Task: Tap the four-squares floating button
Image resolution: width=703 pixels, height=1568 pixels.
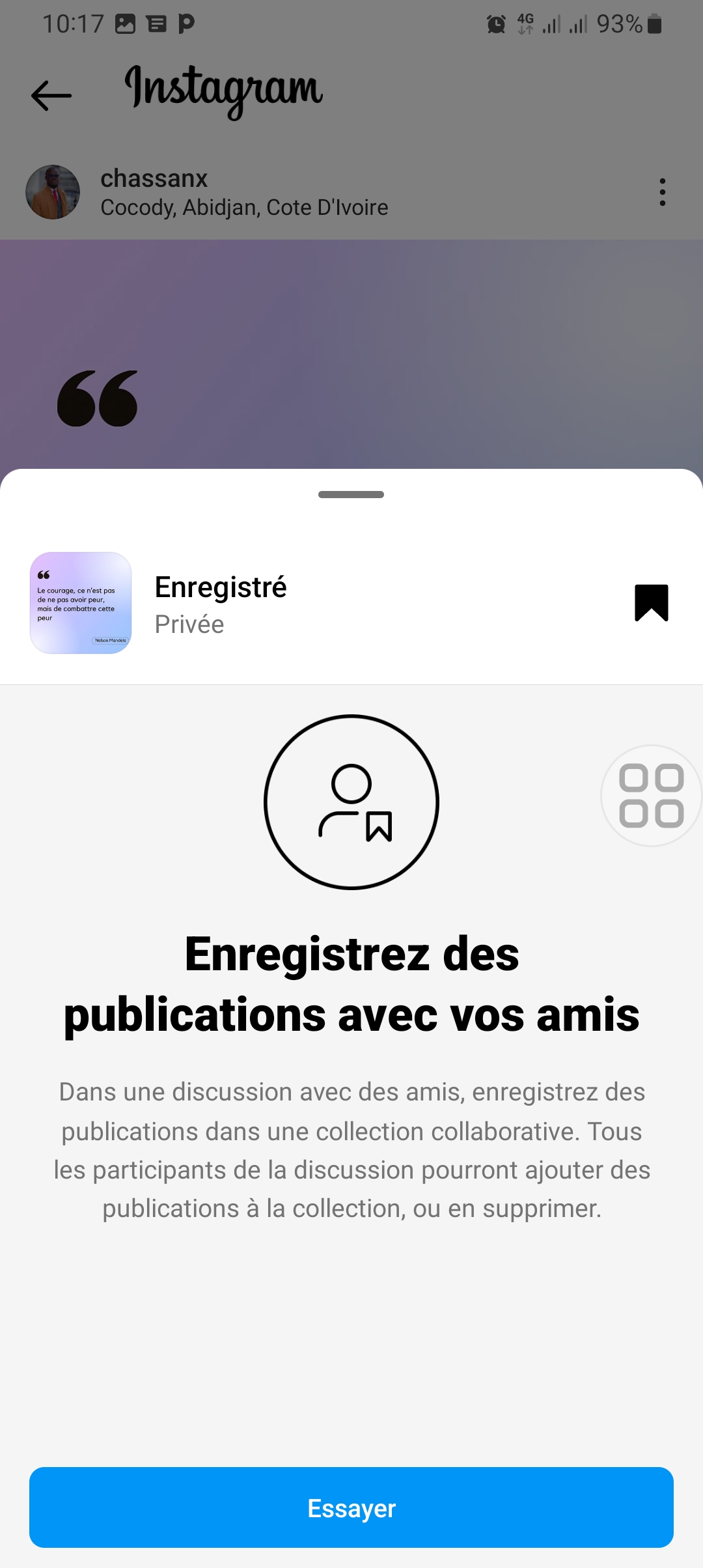Action: (x=651, y=796)
